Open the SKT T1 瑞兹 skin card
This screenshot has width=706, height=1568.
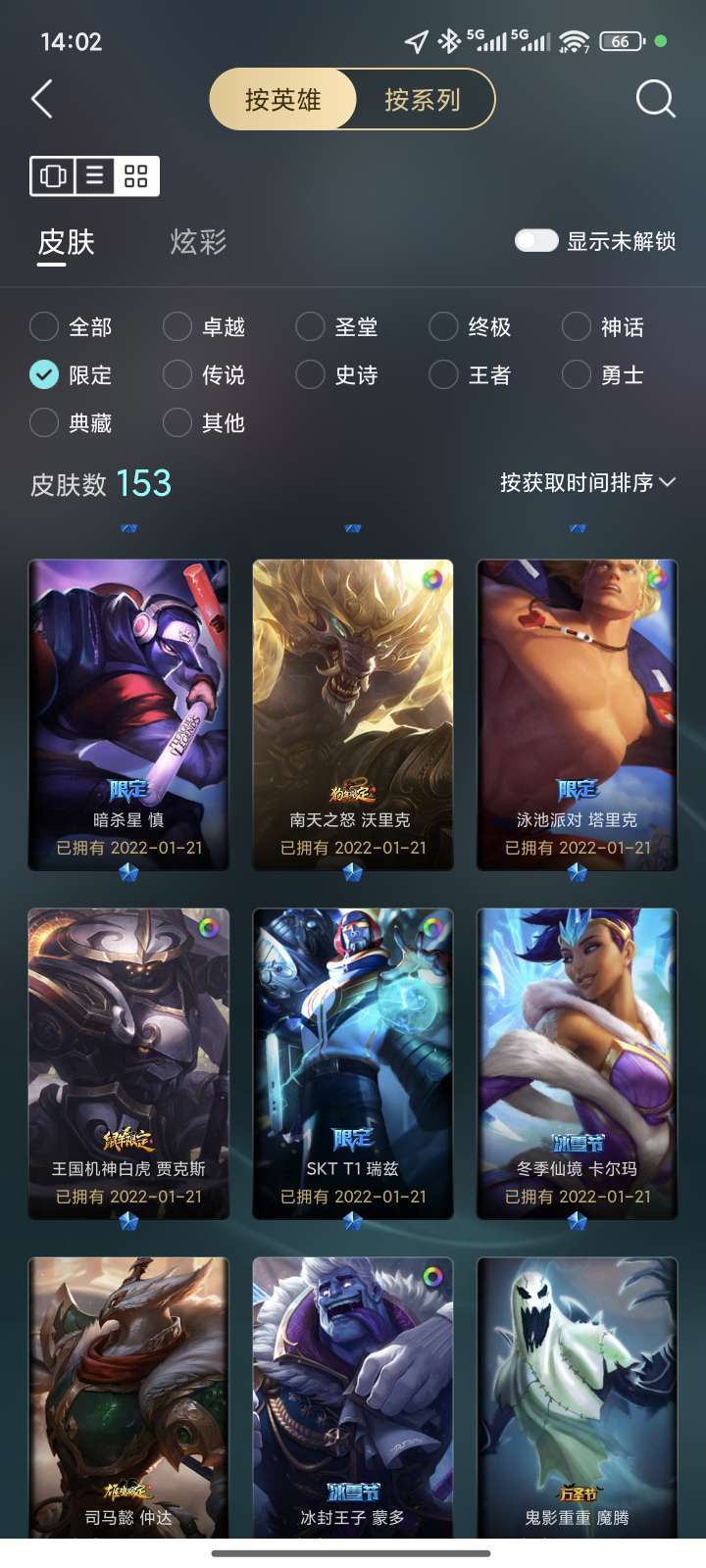(x=353, y=1063)
